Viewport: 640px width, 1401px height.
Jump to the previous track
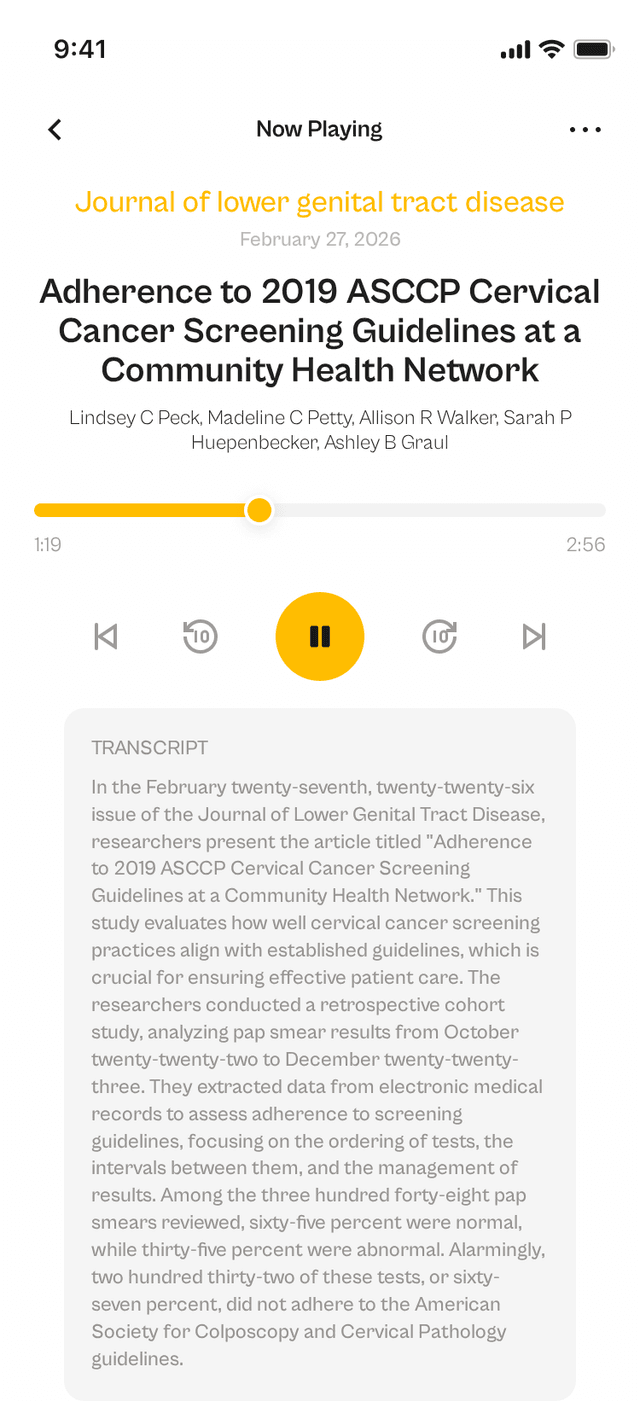pos(106,636)
